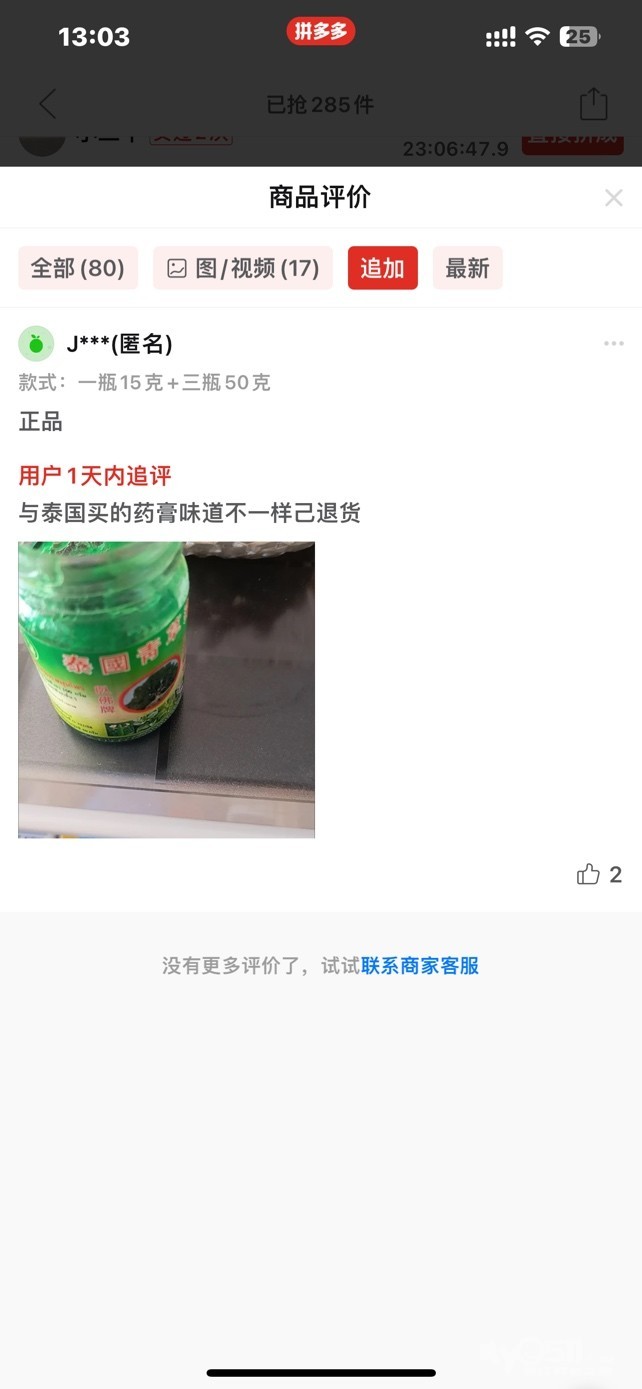Go back with the top-left arrow
This screenshot has width=642, height=1389.
point(47,104)
